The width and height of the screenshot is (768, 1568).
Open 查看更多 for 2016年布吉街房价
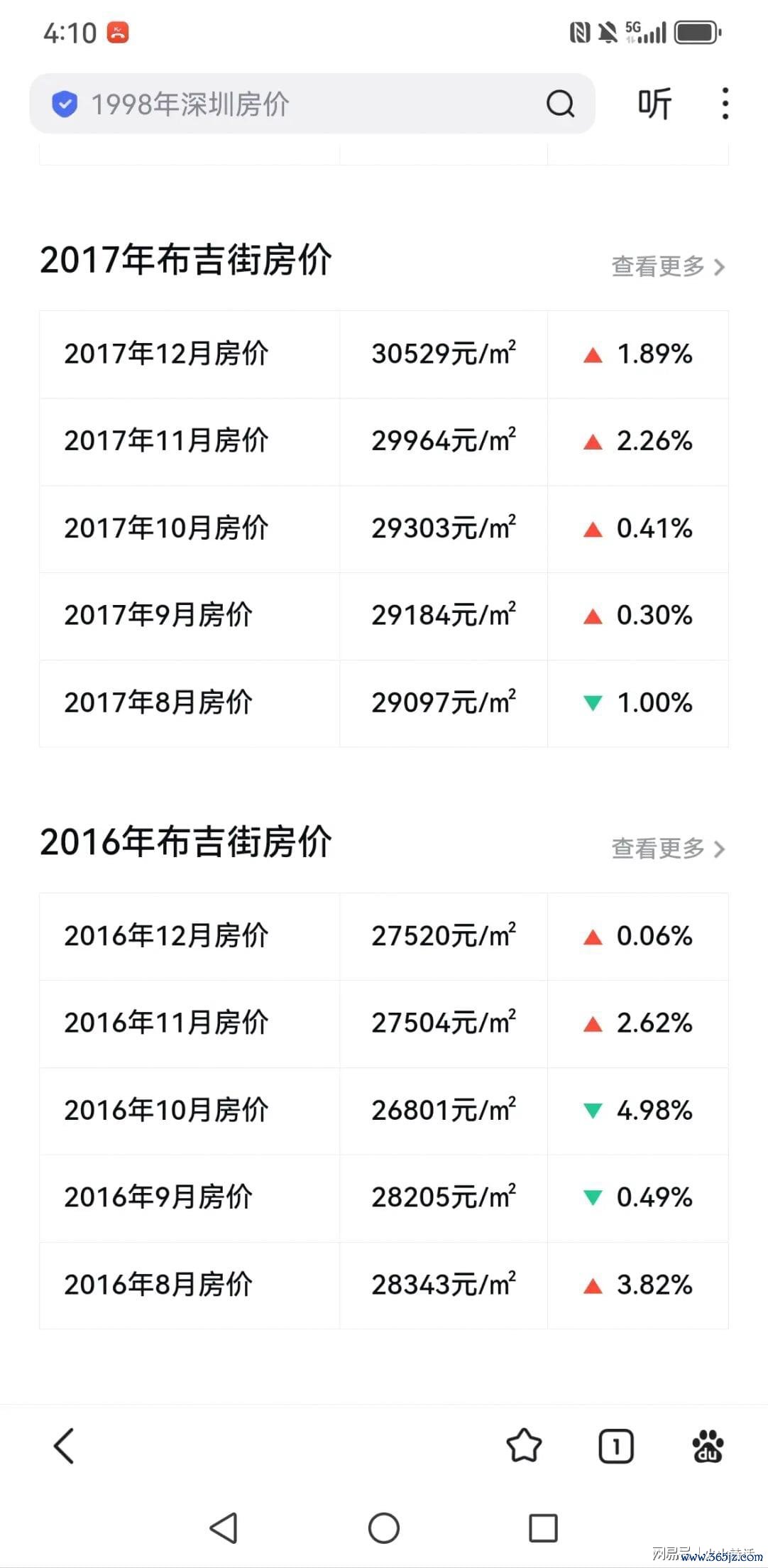click(x=668, y=849)
